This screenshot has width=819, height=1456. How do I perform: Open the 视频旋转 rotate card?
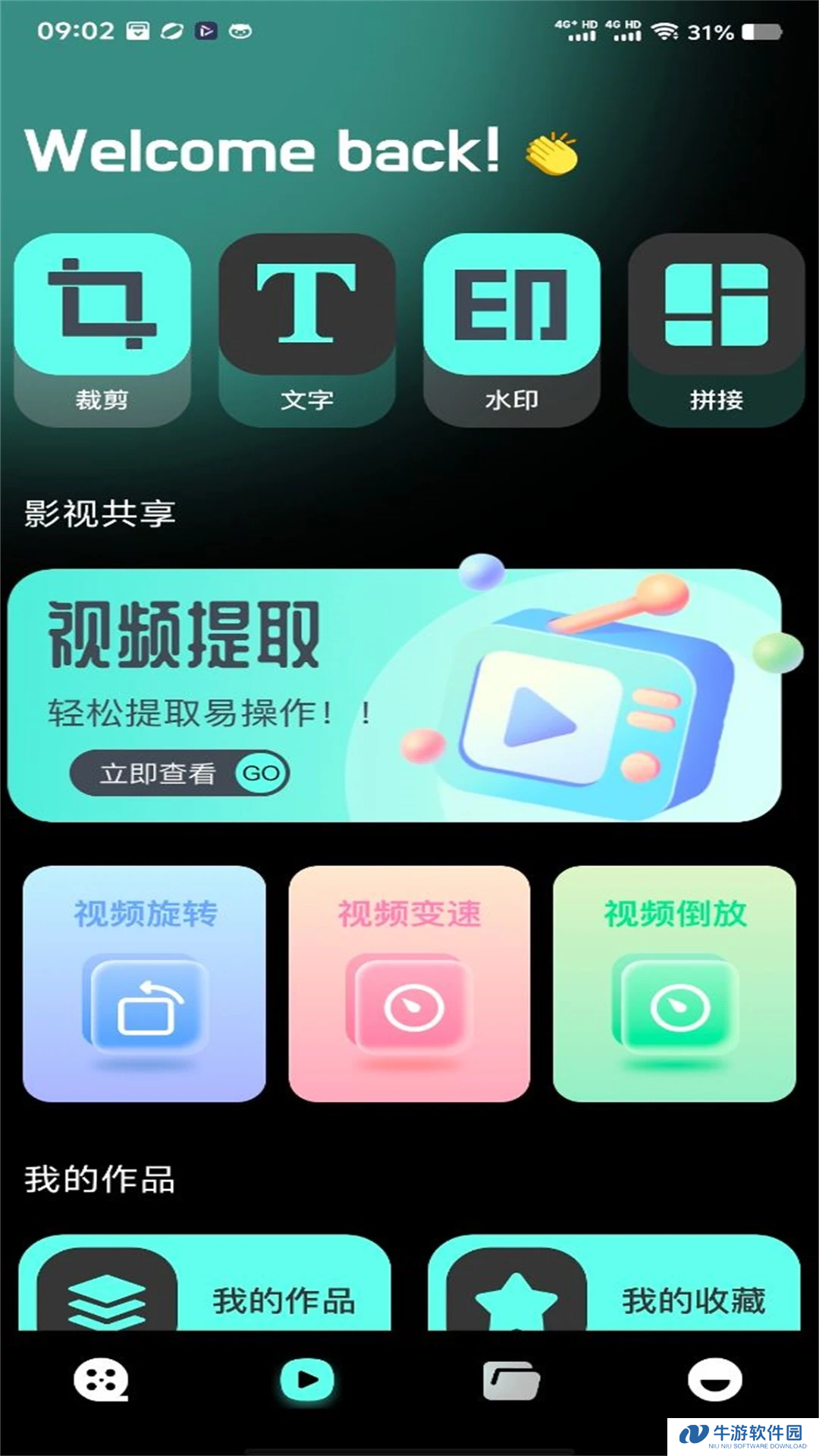coord(144,984)
